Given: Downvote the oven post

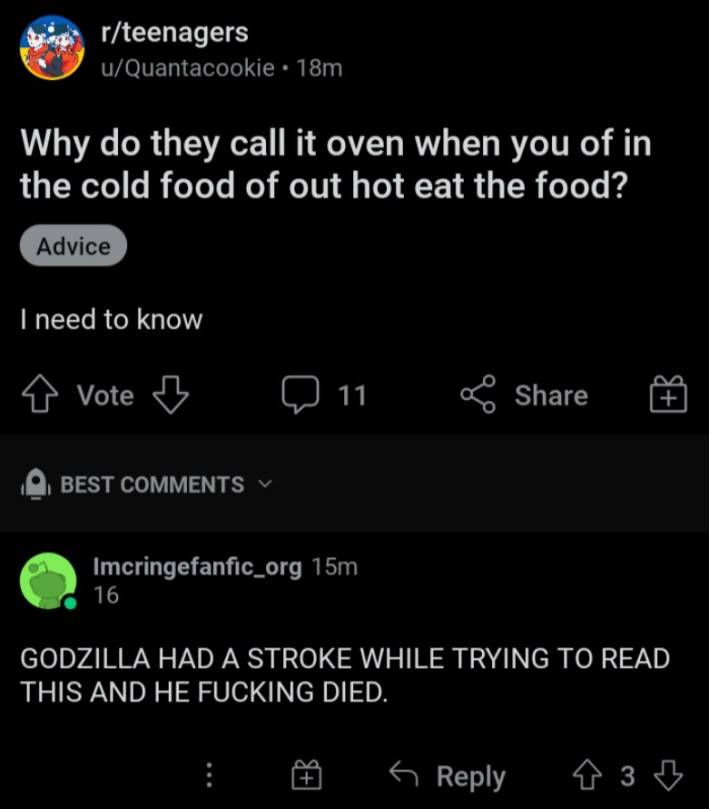Looking at the screenshot, I should pyautogui.click(x=171, y=396).
